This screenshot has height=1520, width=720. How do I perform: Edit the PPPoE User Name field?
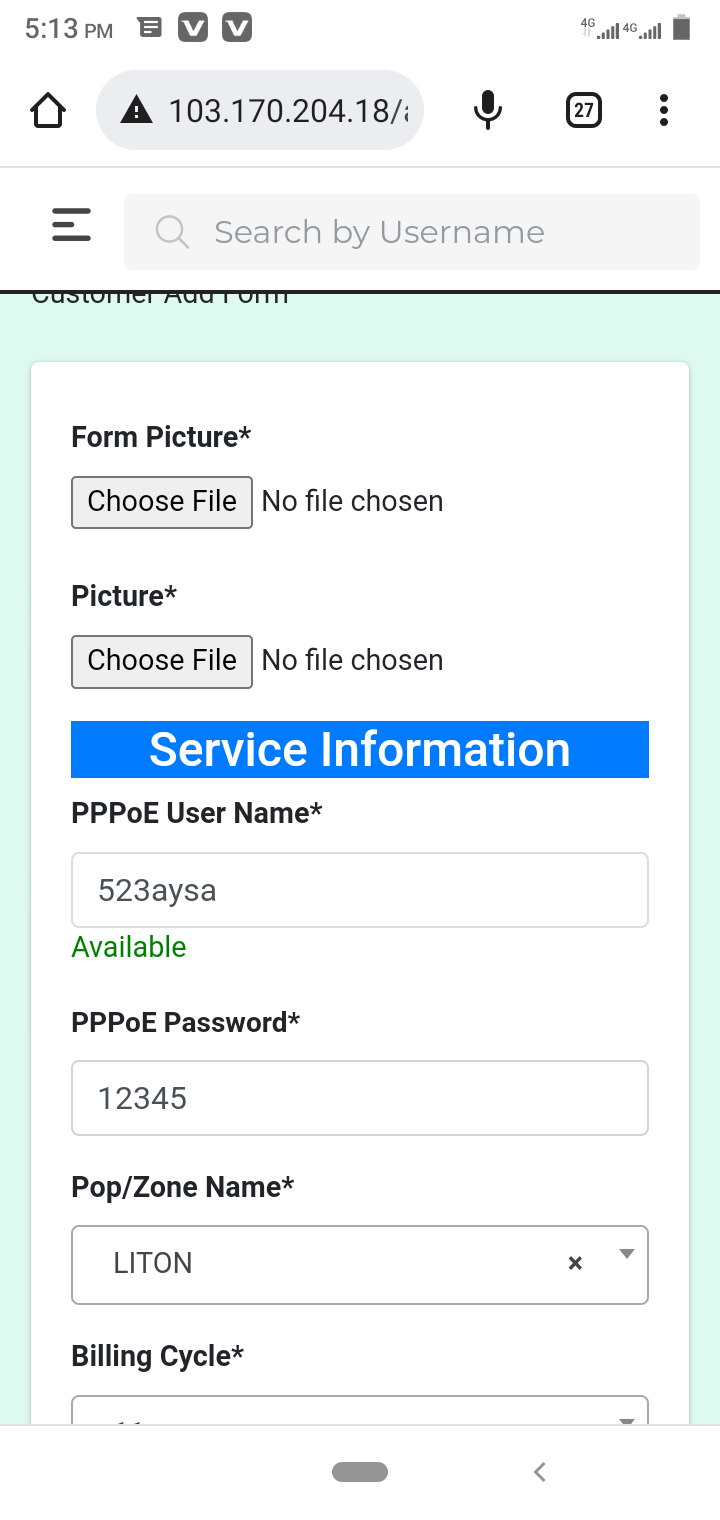[360, 890]
